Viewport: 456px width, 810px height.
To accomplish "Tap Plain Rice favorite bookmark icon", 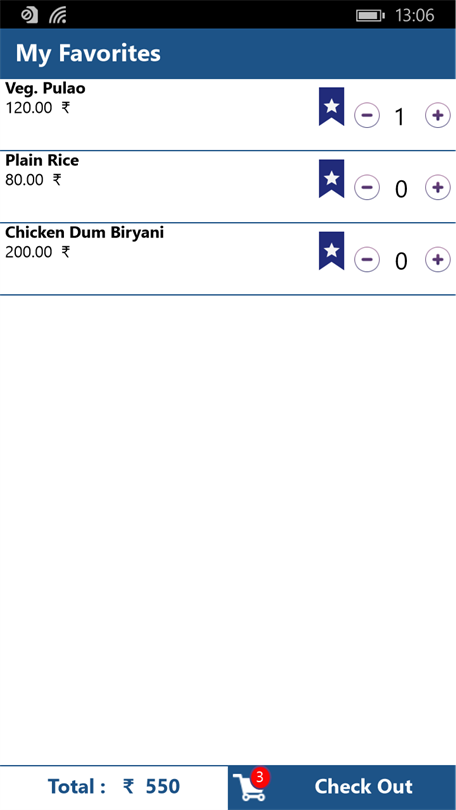I will click(x=332, y=179).
